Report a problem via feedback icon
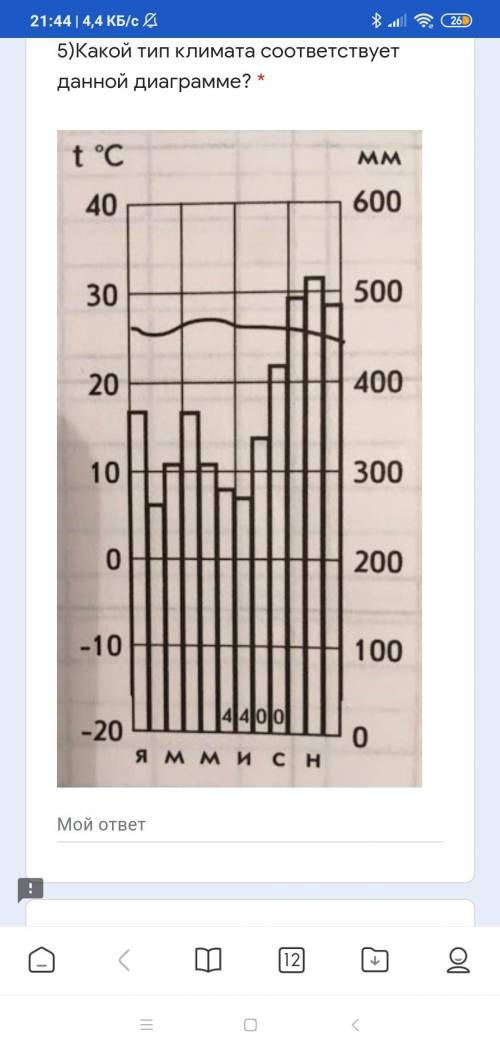500x1055 pixels. (x=30, y=889)
